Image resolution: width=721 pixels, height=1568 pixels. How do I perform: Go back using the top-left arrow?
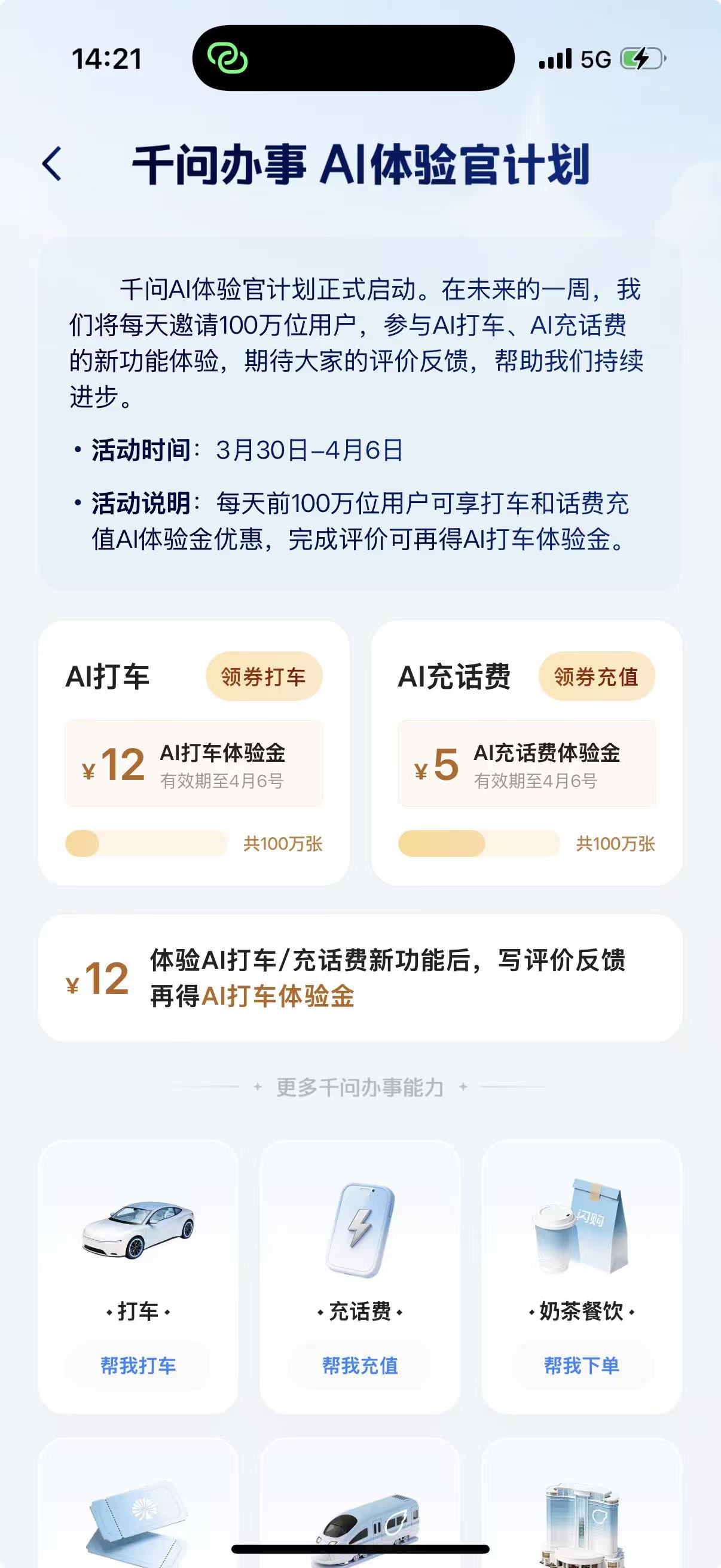tap(53, 164)
